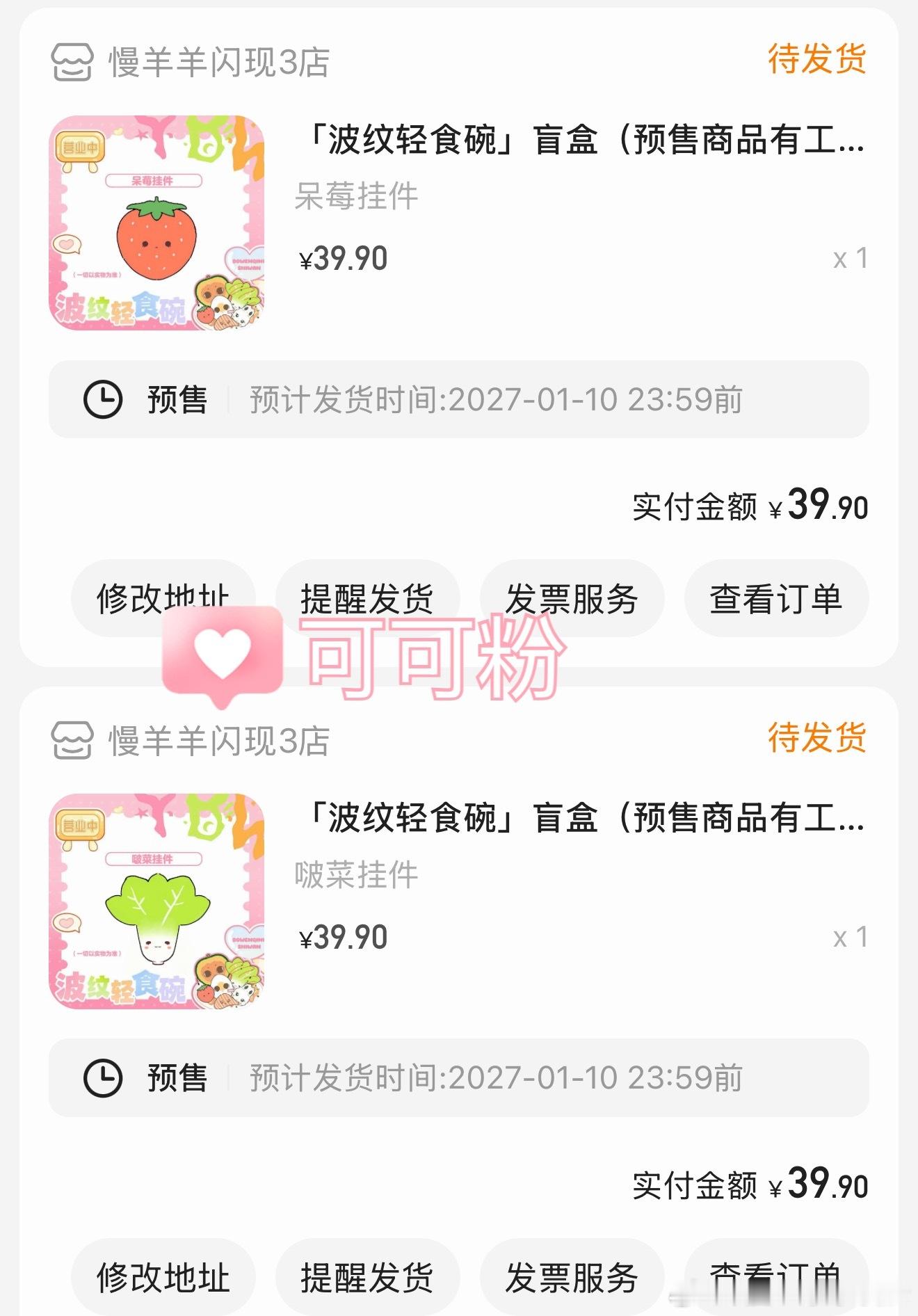Open 慢羊羊闪现3店 above the 呆莓挂件 order
This screenshot has width=918, height=1316.
coord(190,62)
